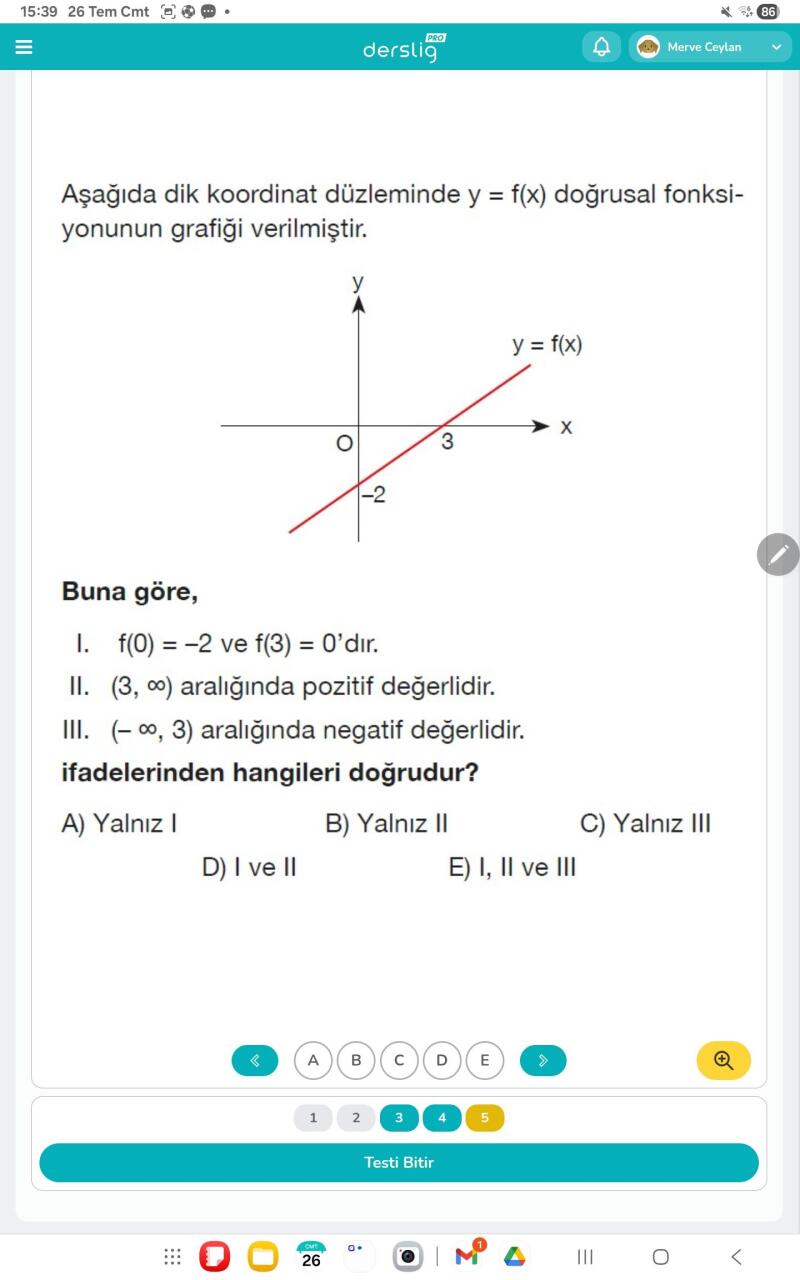
Task: Choose answer option B
Action: (x=356, y=1060)
